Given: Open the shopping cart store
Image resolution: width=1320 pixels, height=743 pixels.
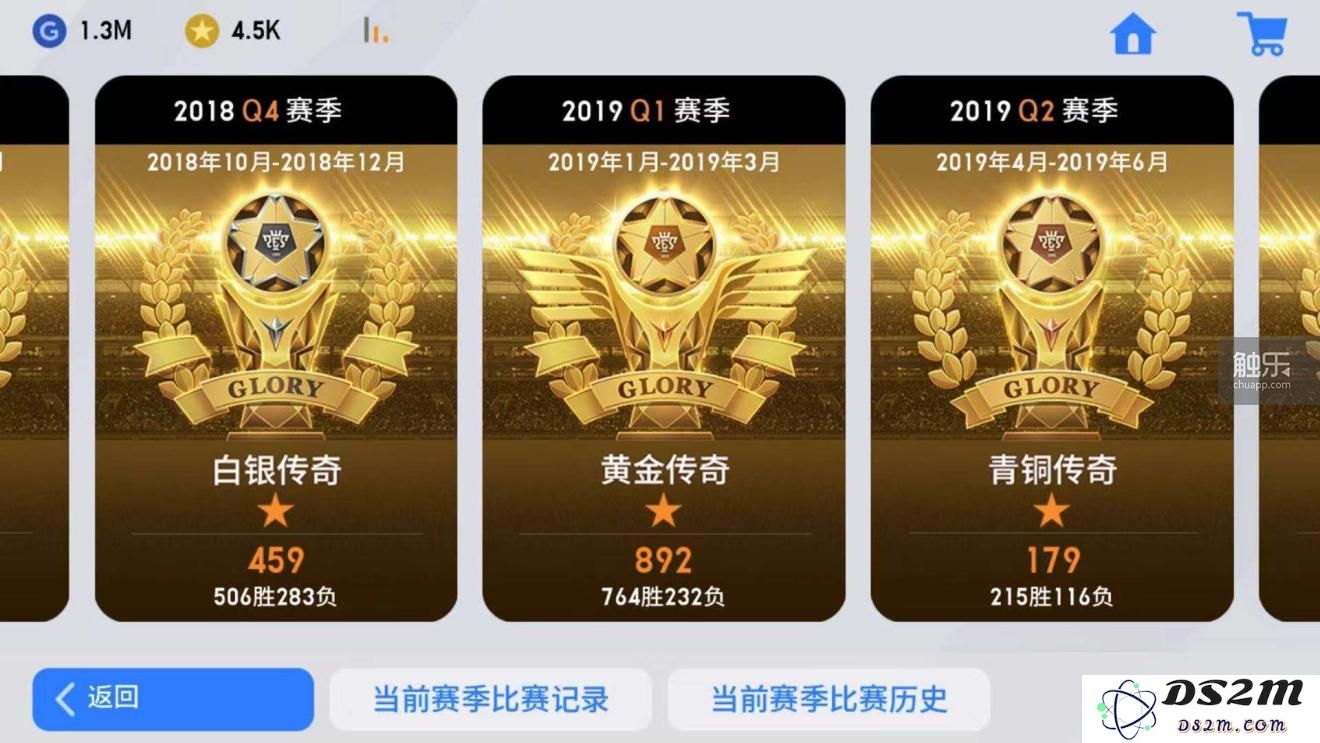Looking at the screenshot, I should tap(1261, 34).
